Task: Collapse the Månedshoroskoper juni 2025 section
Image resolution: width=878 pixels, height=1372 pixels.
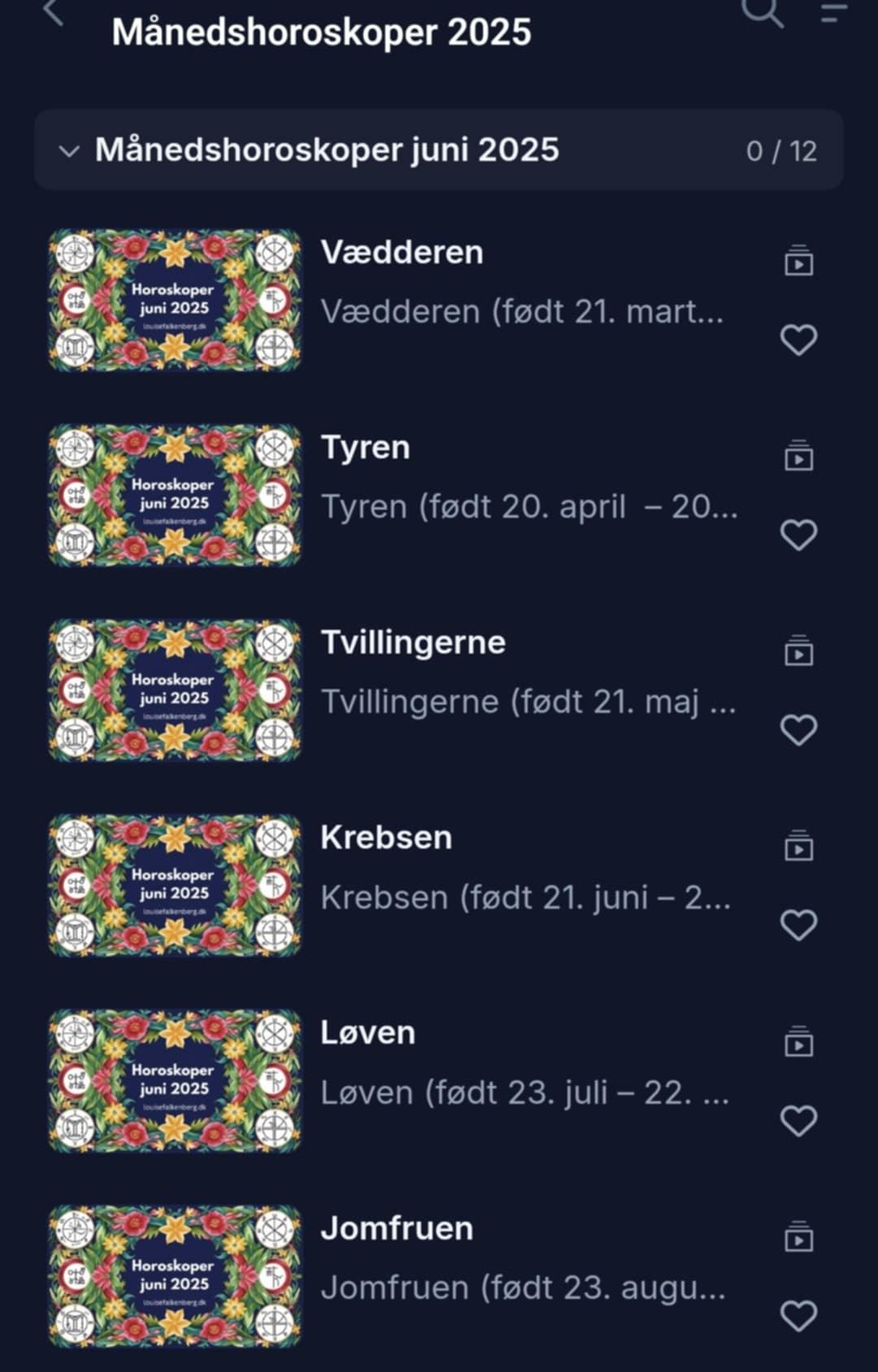Action: 69,151
